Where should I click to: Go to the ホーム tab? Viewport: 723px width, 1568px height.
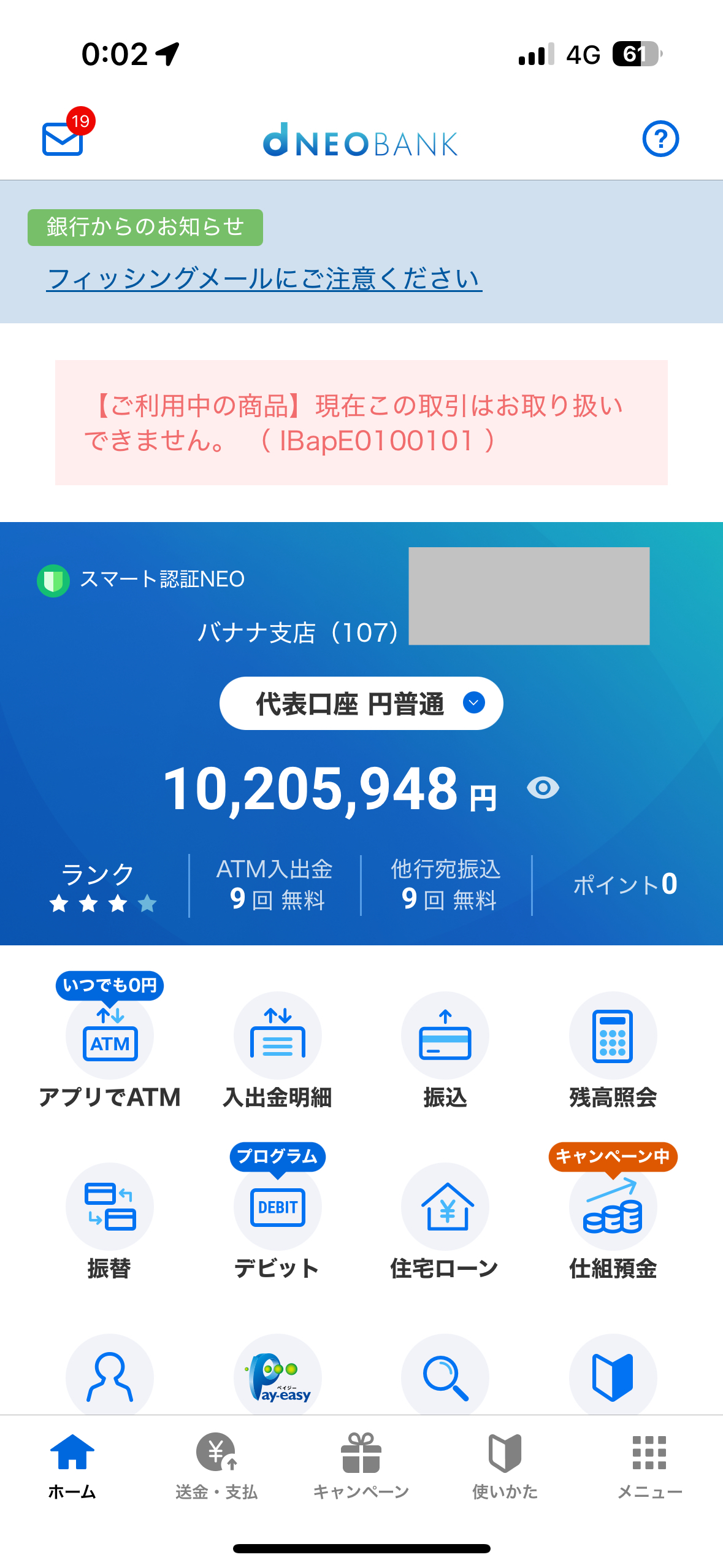pos(72,1466)
